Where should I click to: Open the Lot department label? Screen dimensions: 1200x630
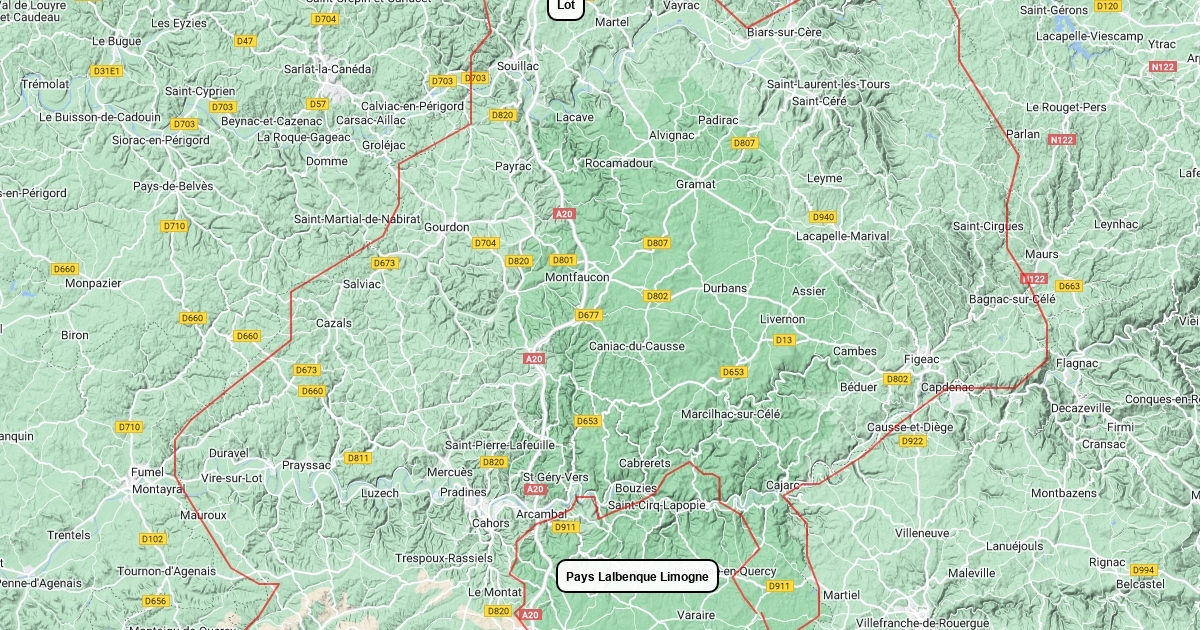tap(566, 6)
